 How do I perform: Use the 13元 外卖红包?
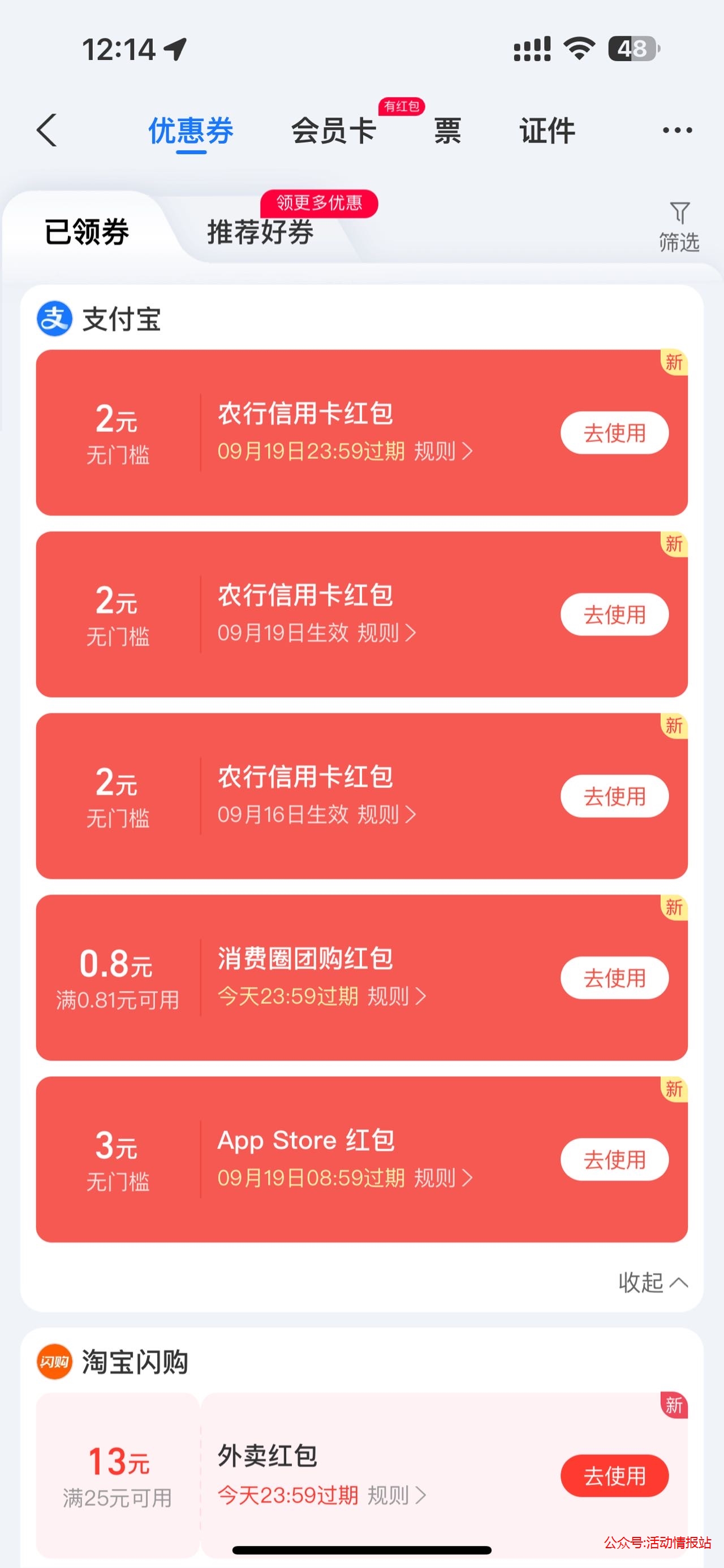click(x=614, y=1476)
